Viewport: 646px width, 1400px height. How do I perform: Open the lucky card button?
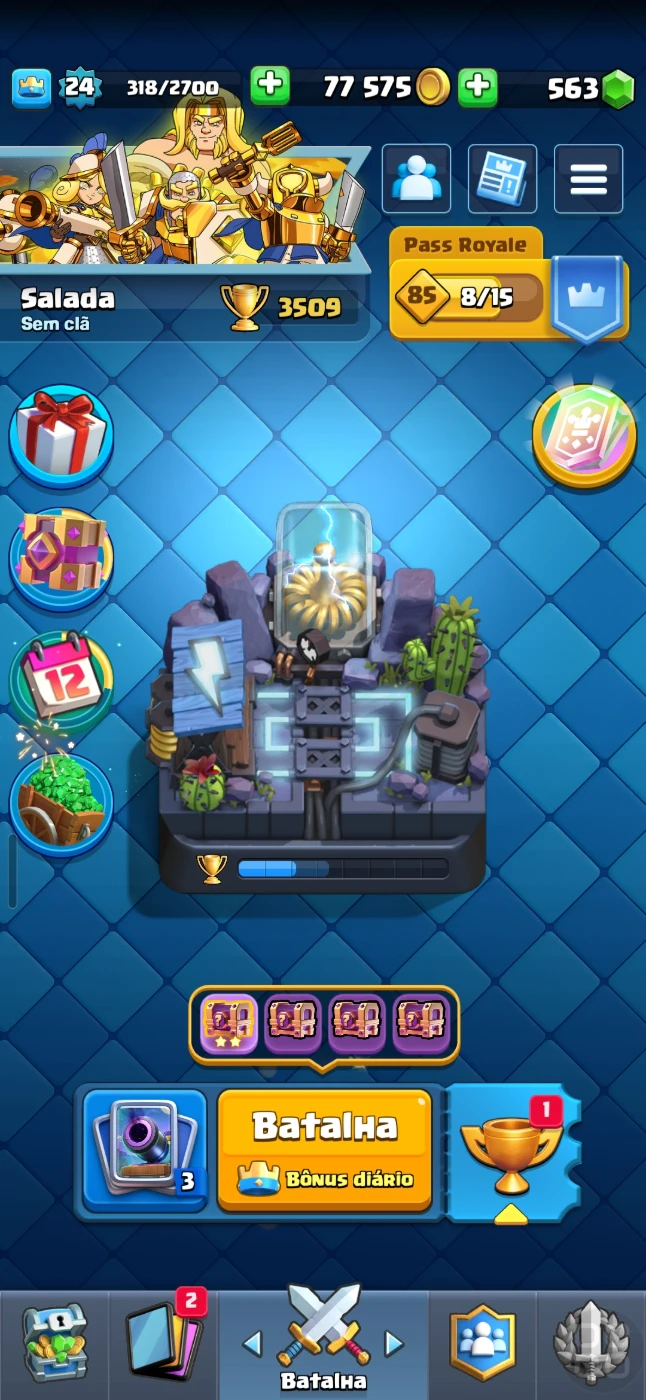click(584, 436)
